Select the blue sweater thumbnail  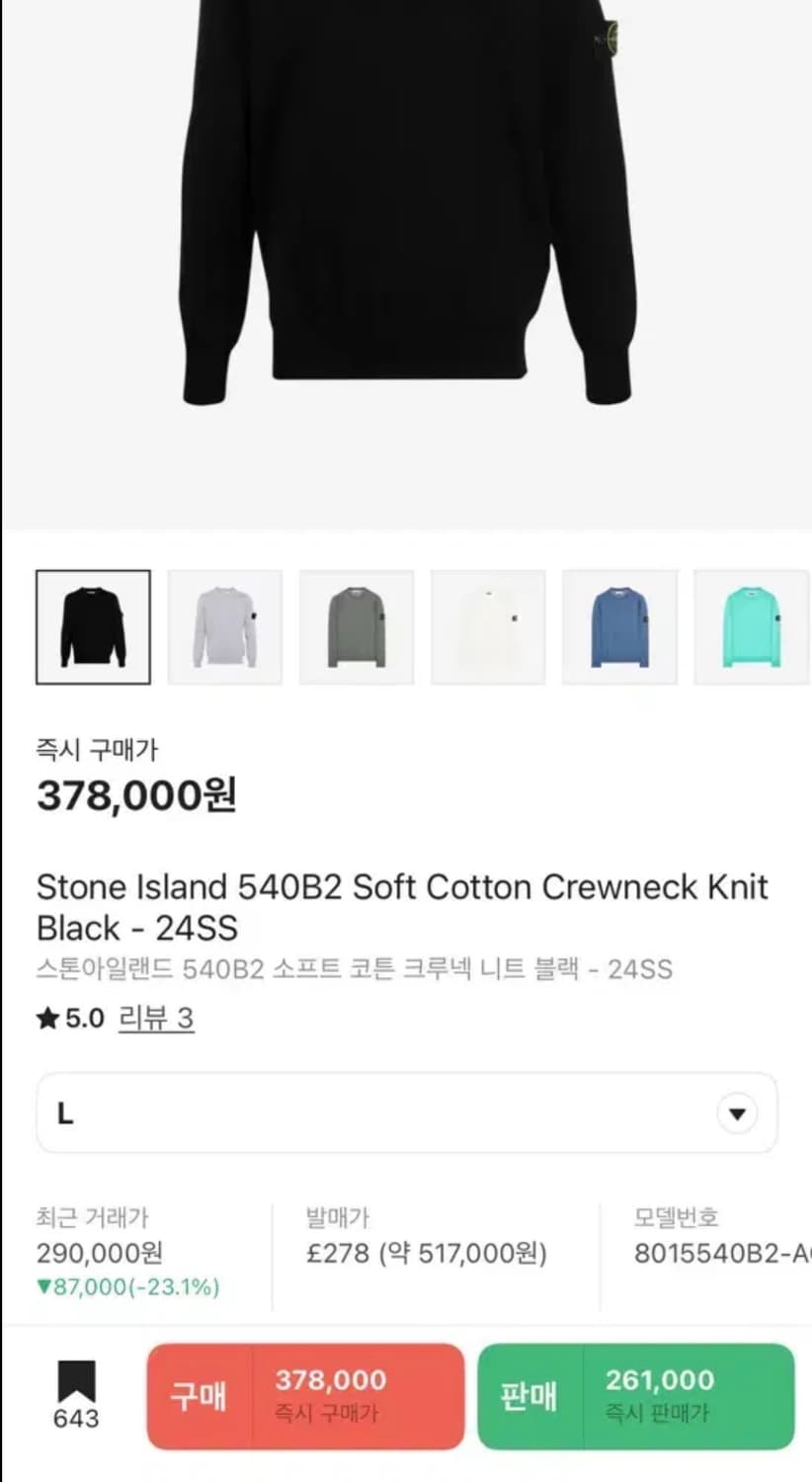coord(620,626)
